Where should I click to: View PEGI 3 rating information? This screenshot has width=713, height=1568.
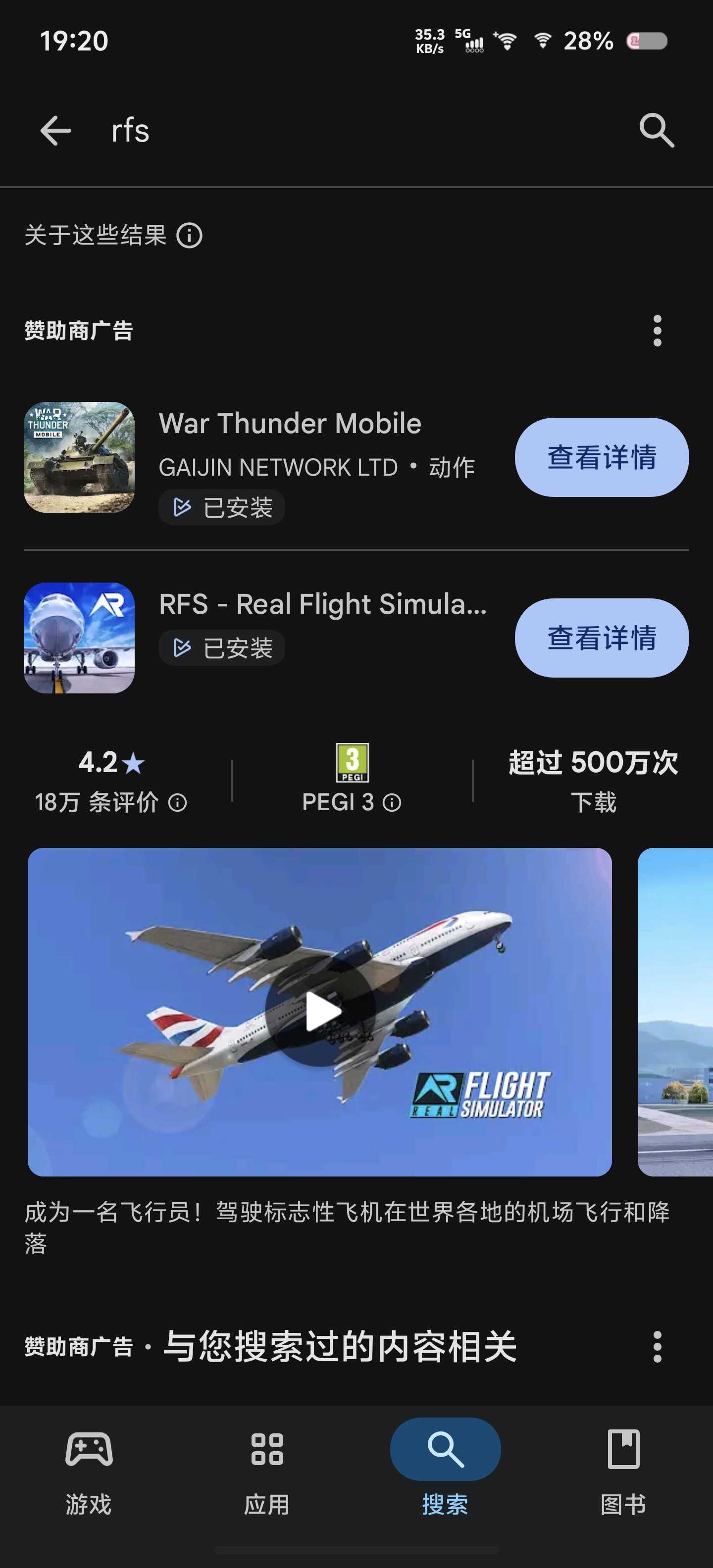click(392, 803)
